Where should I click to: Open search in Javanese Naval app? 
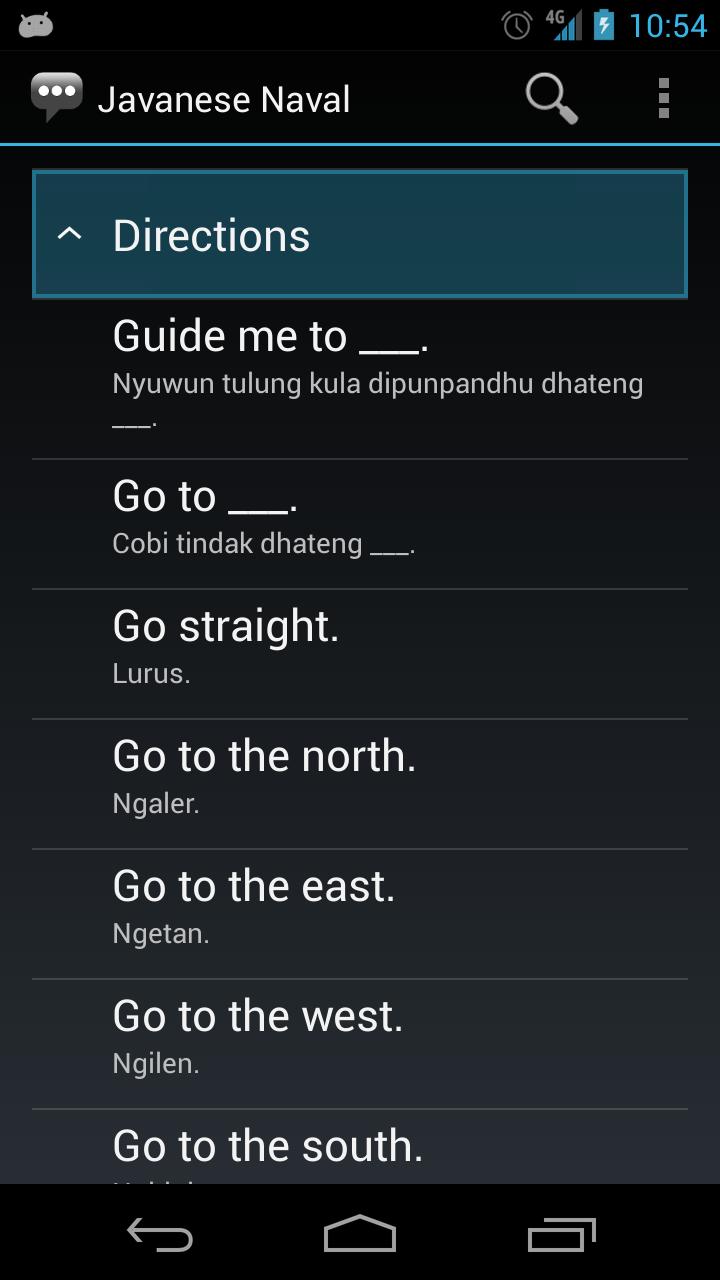[x=550, y=97]
